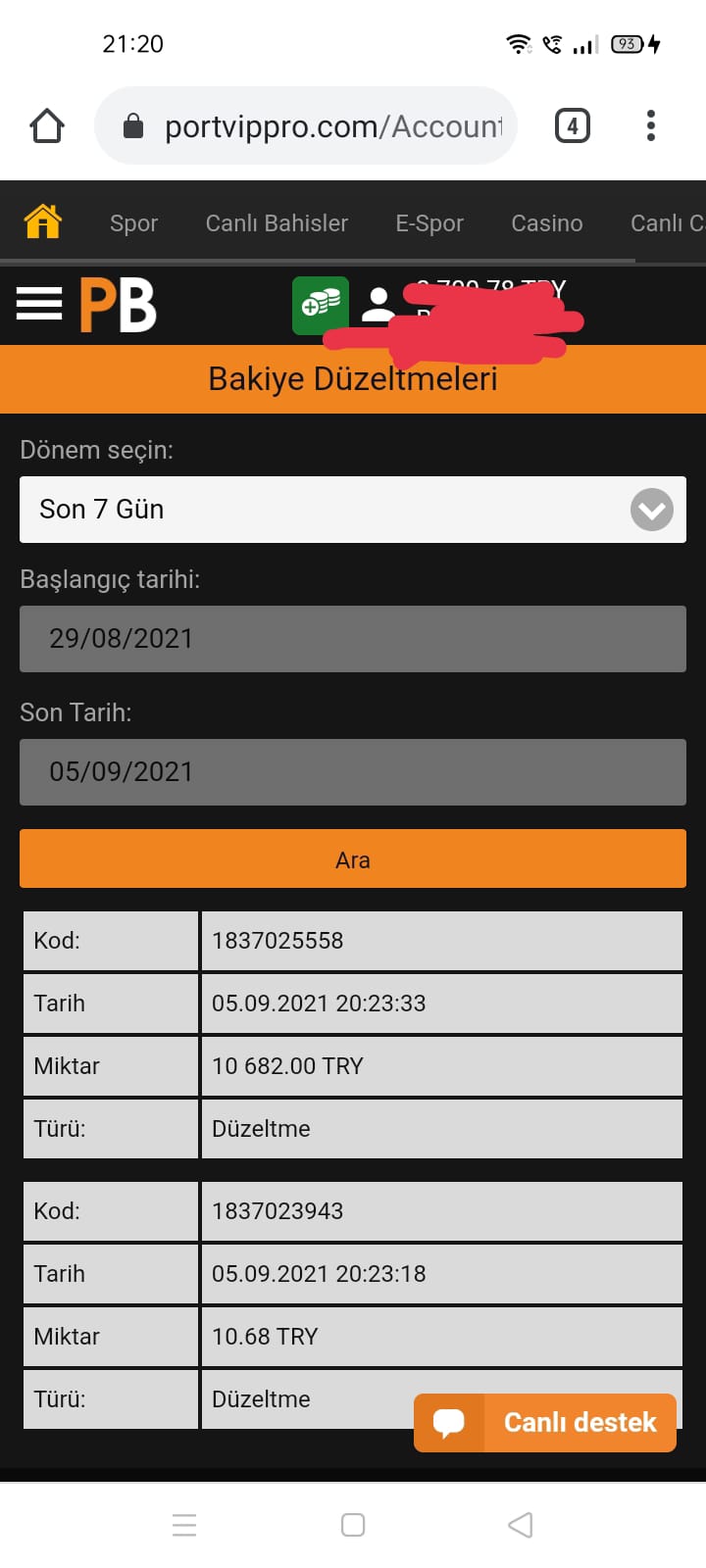
Task: Switch to Canlı Bahisler tab
Action: tap(277, 223)
